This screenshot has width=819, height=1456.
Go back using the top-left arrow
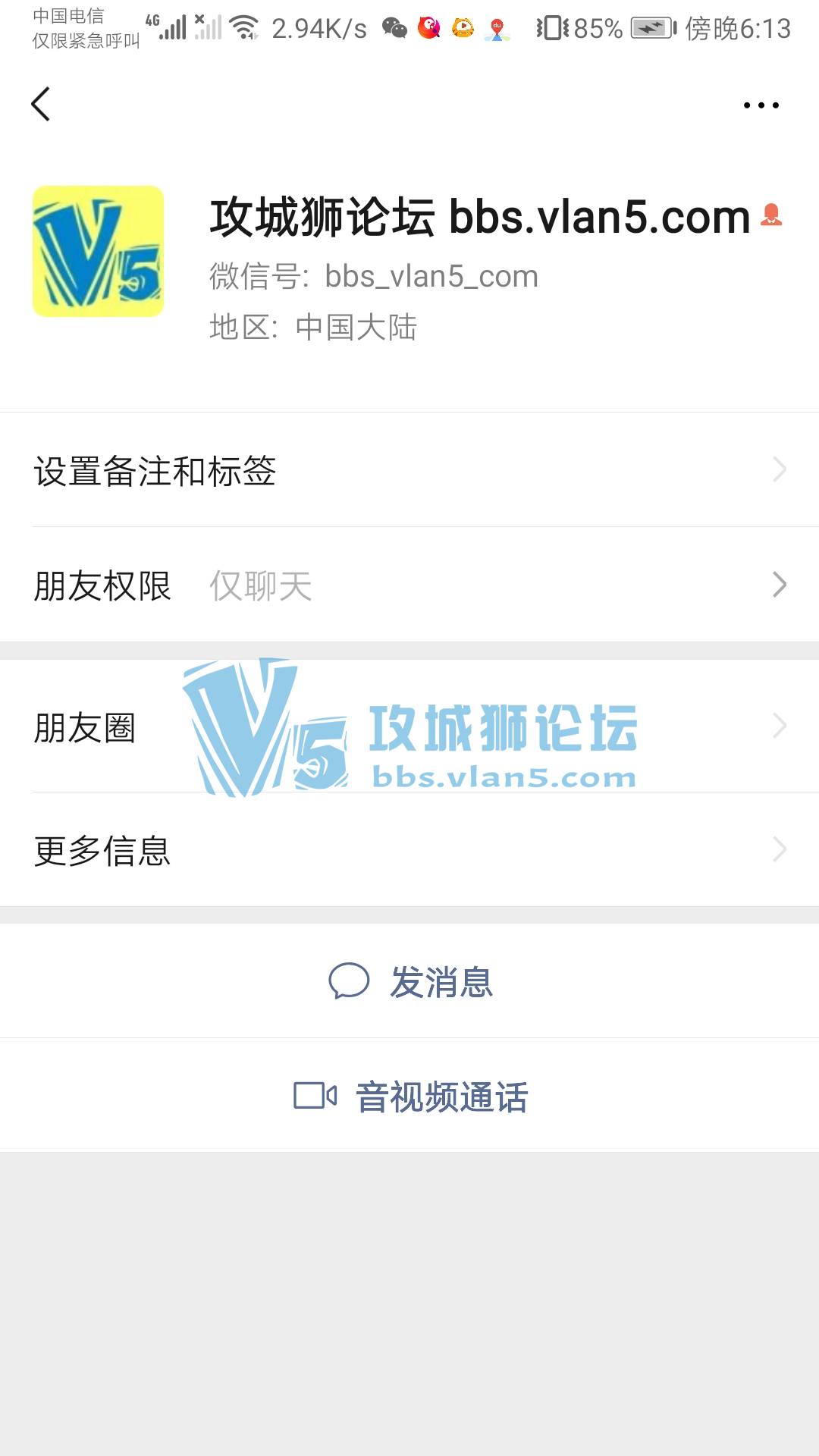tap(41, 104)
